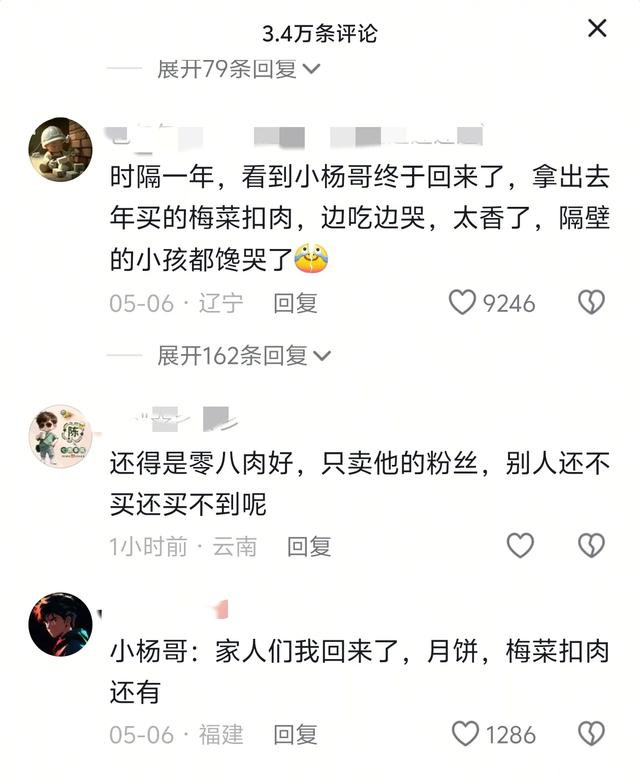640x776 pixels.
Task: Open the avatar of the 福建 commenter
Action: click(x=60, y=624)
